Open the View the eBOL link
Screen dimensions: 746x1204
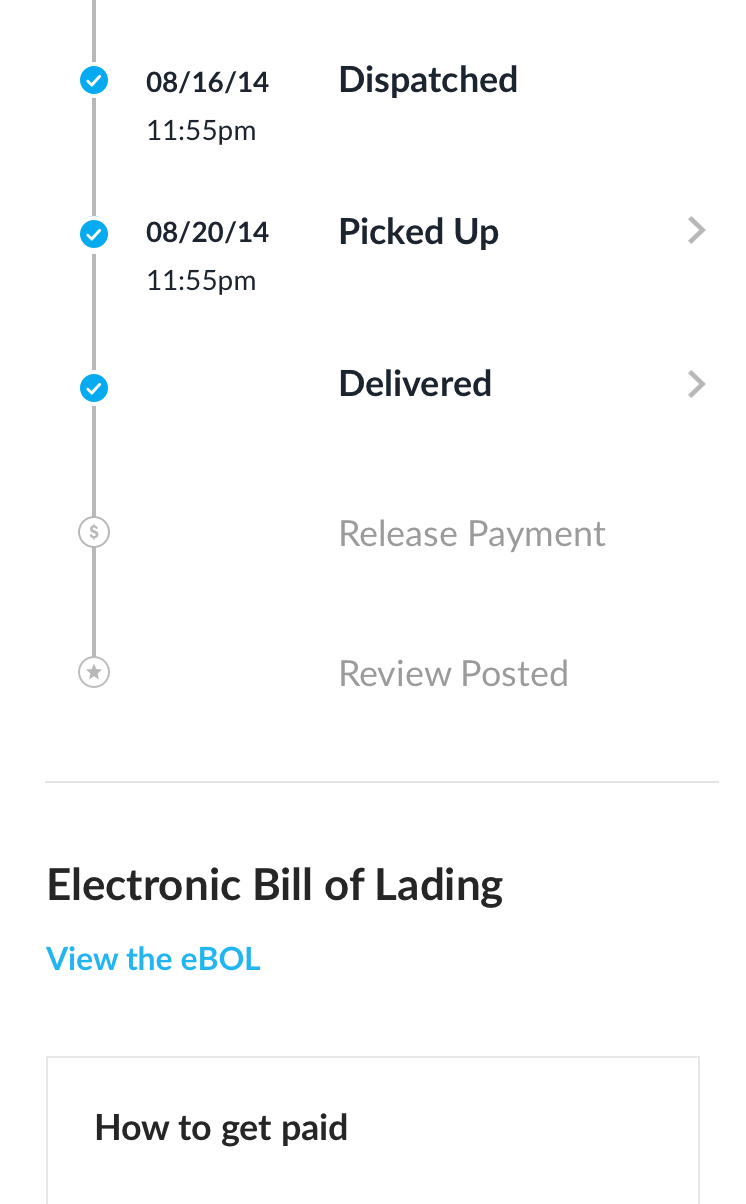pyautogui.click(x=153, y=958)
